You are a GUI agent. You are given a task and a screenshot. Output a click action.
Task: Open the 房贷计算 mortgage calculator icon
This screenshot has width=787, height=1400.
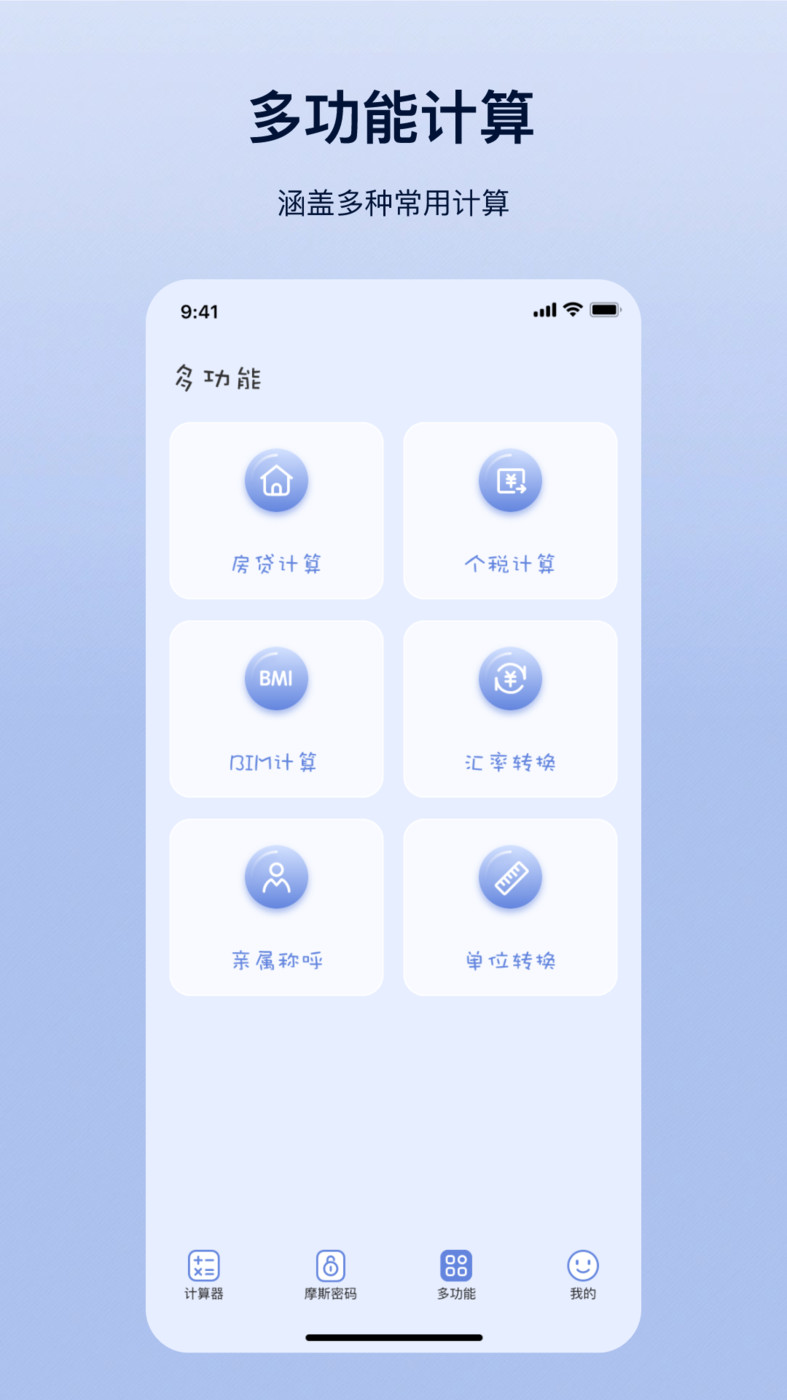pyautogui.click(x=276, y=480)
